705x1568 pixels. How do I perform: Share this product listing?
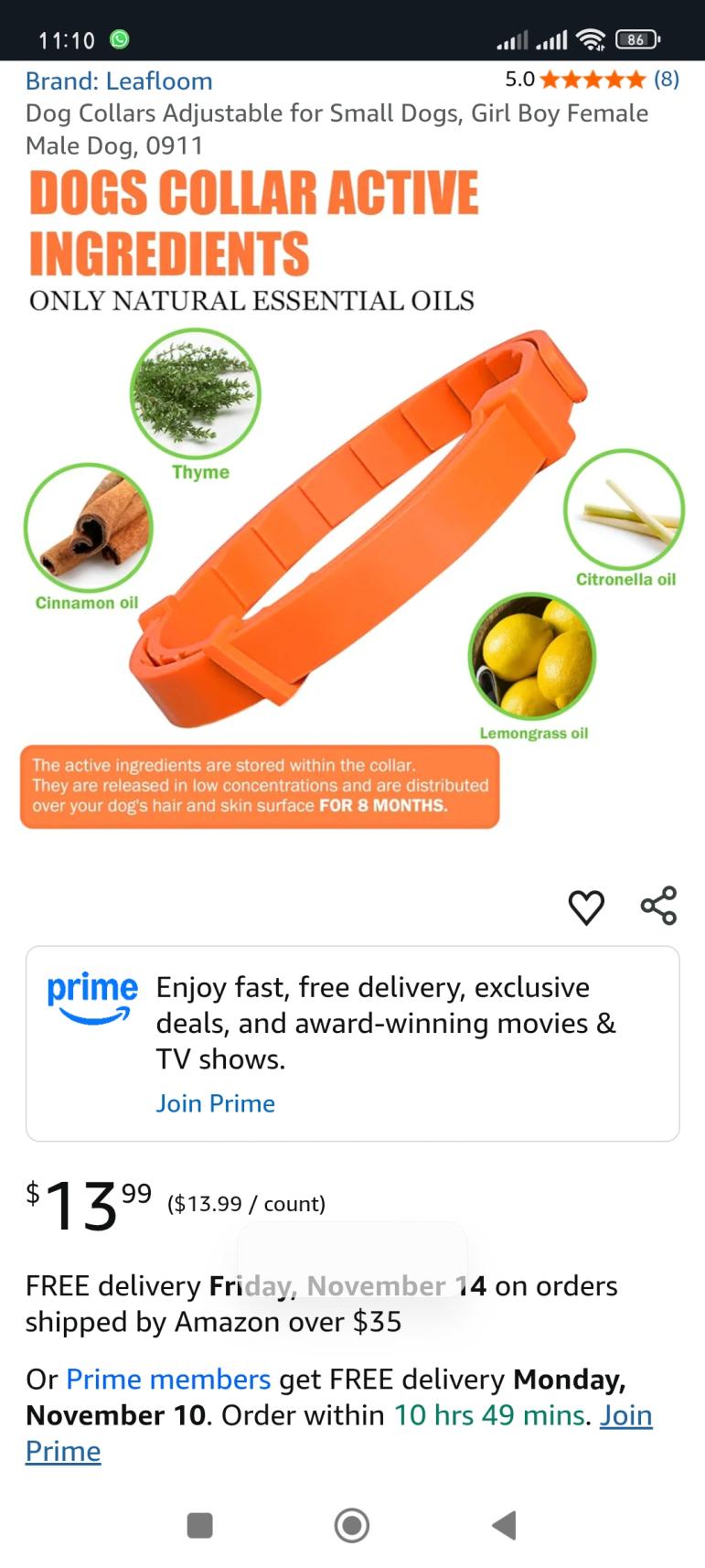pos(658,906)
